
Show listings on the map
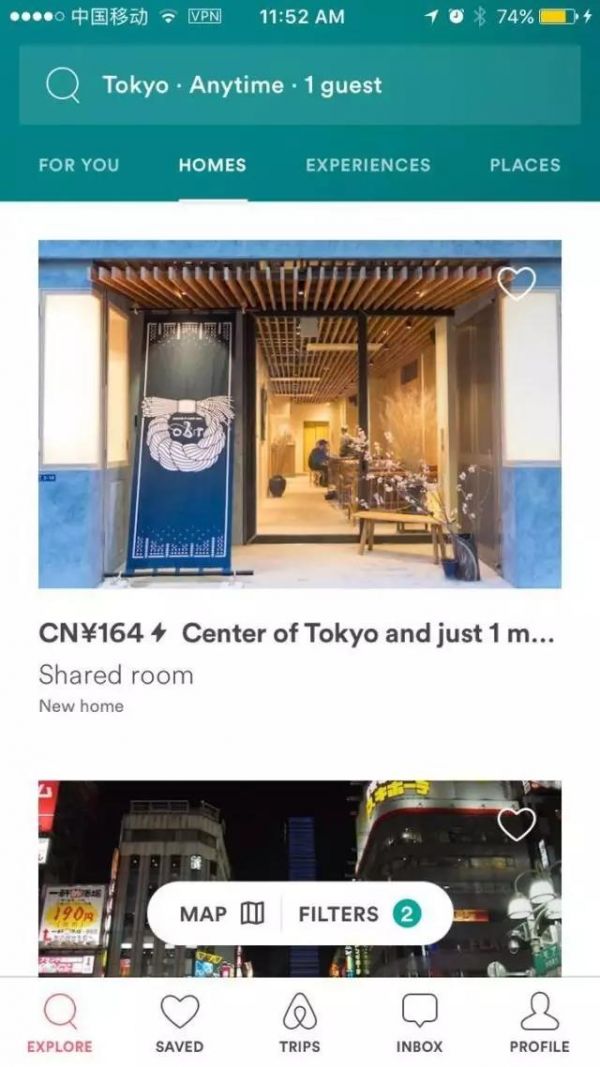(x=222, y=913)
